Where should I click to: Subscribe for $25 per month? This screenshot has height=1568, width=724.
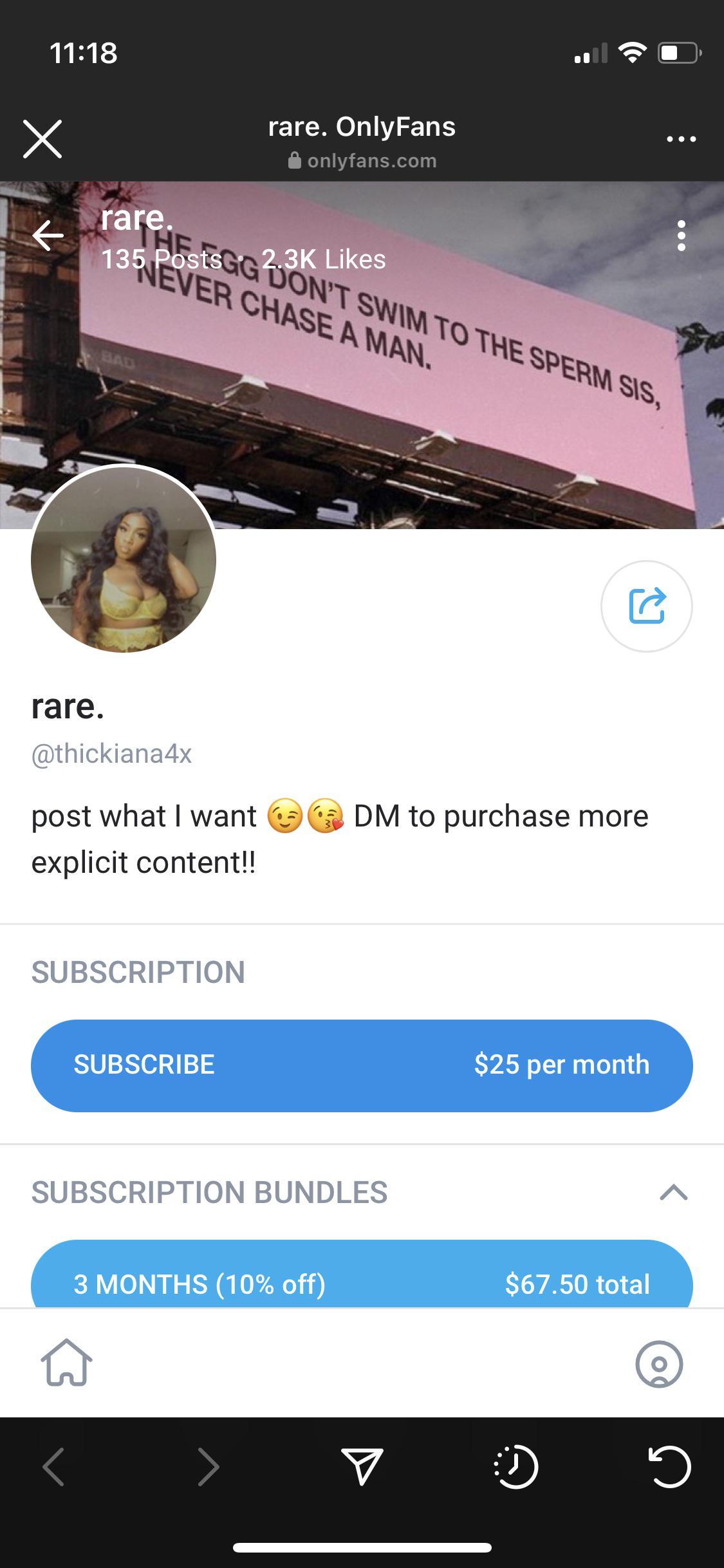pyautogui.click(x=362, y=1065)
